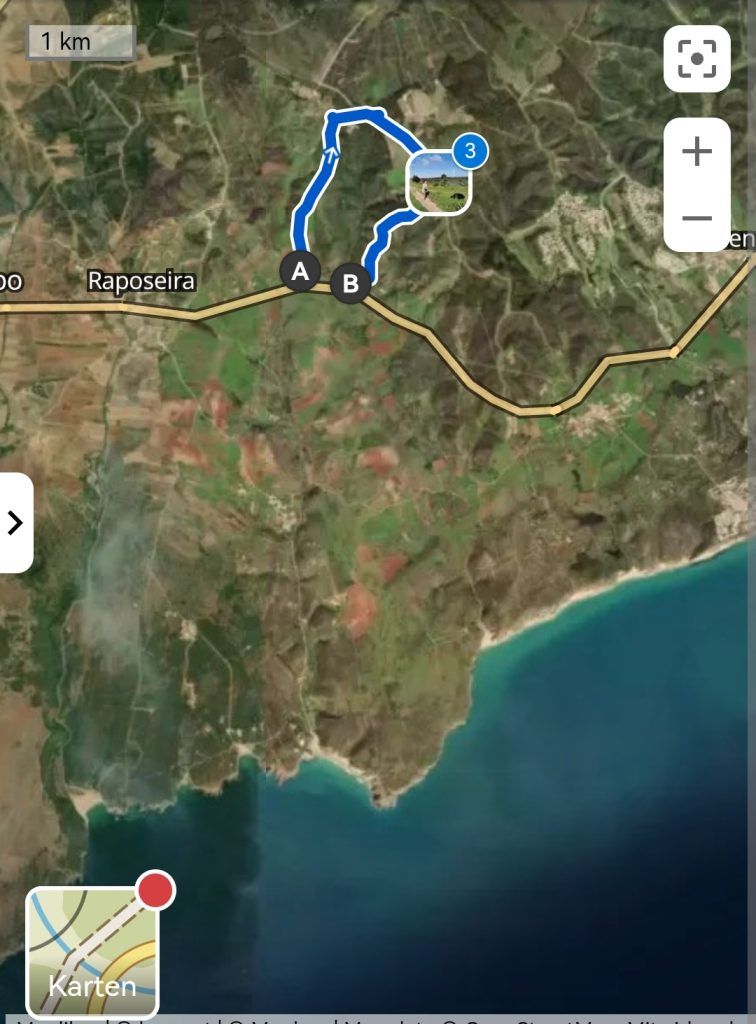
Task: Select start point marker A
Action: point(299,271)
